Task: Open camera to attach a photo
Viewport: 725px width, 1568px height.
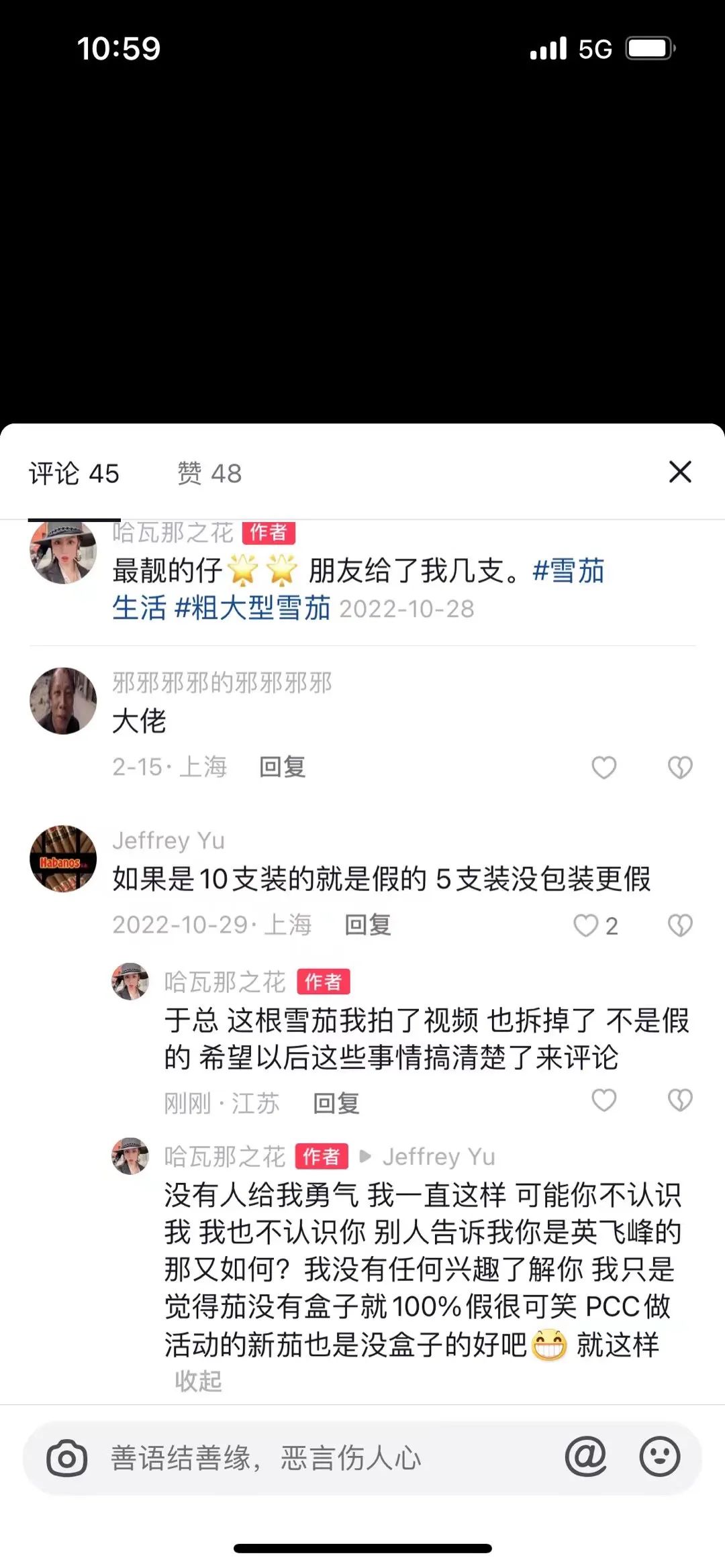Action: point(66,1458)
